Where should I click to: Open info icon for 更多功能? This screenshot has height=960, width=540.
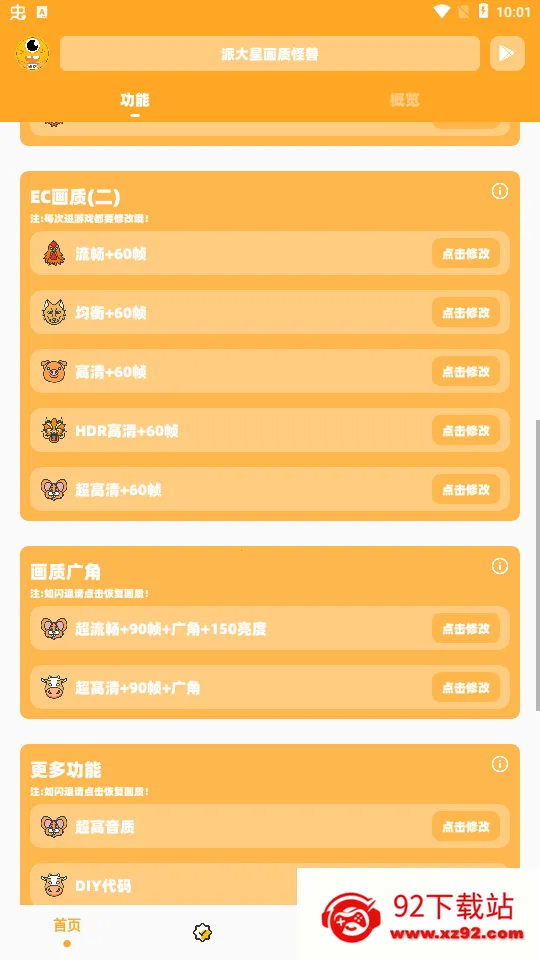click(500, 764)
